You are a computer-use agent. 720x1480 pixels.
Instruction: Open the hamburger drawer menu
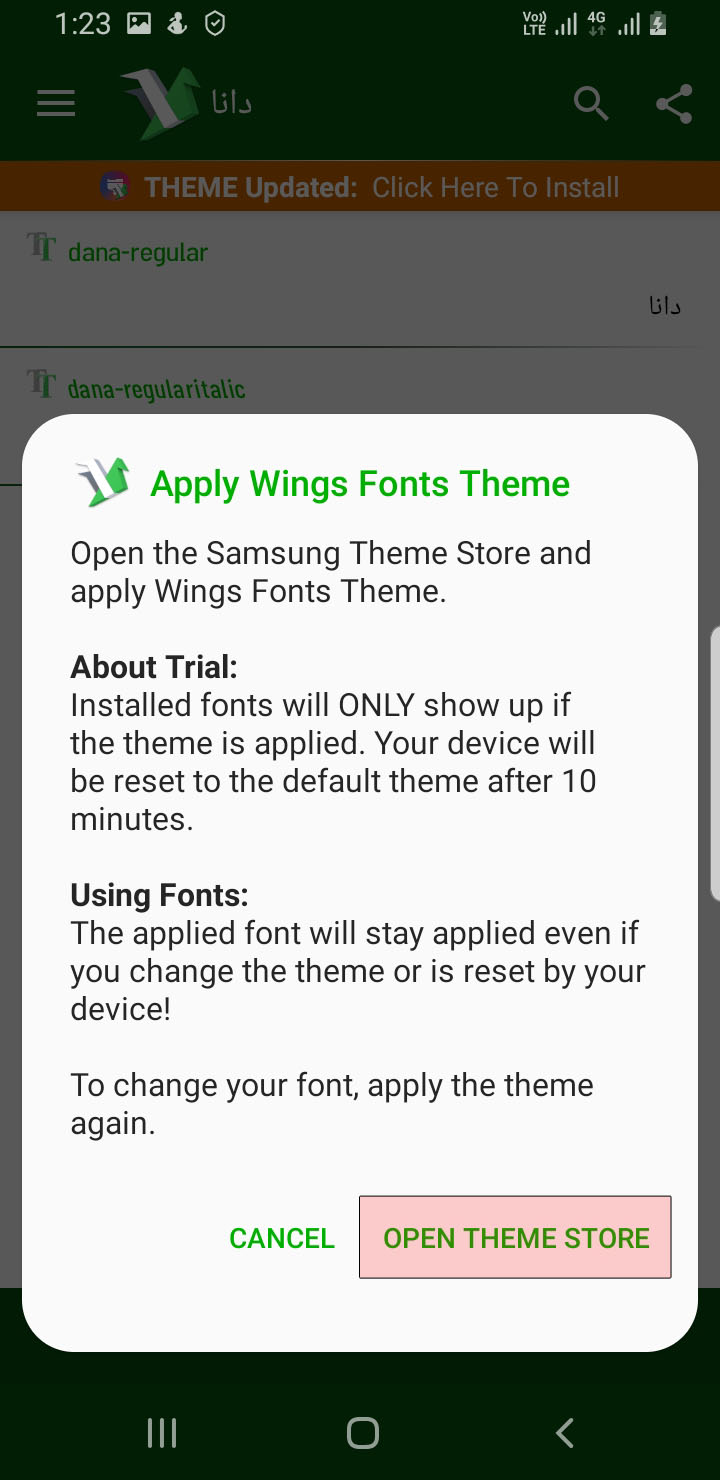pos(56,103)
